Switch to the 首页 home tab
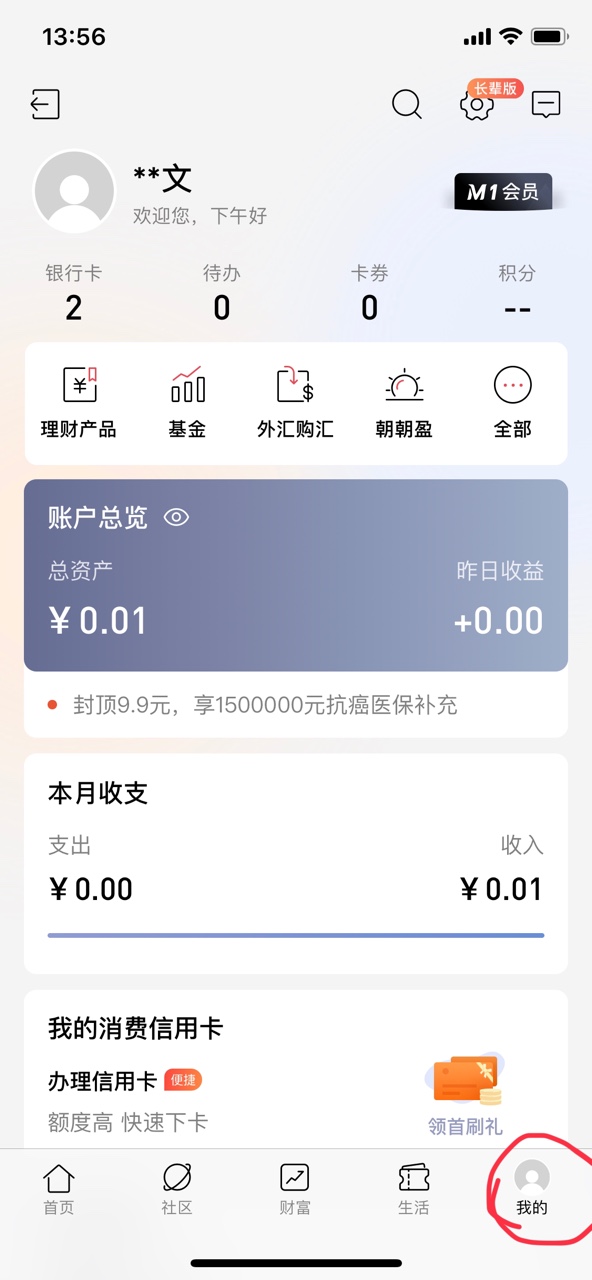The height and width of the screenshot is (1280, 592). pos(59,1189)
